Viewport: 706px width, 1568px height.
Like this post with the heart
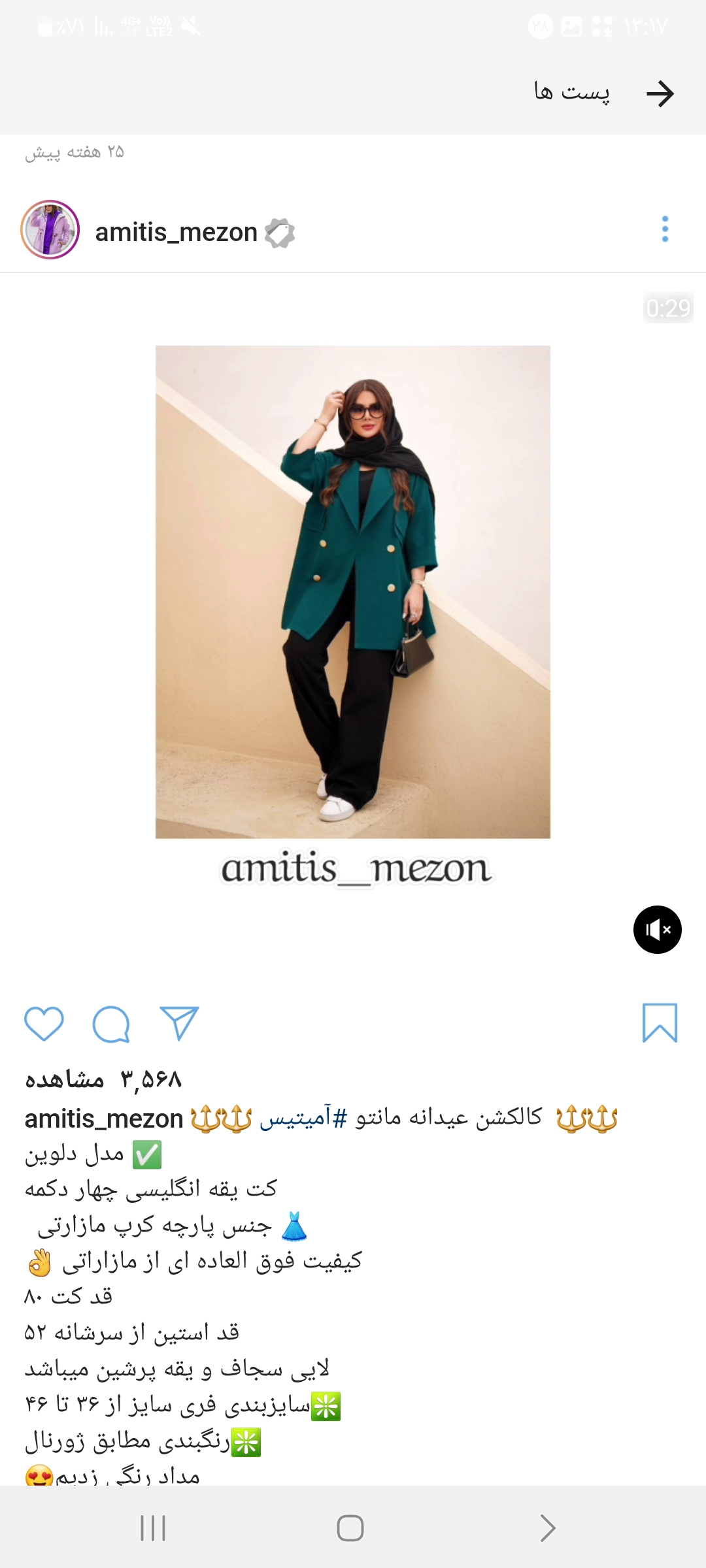(x=44, y=1023)
